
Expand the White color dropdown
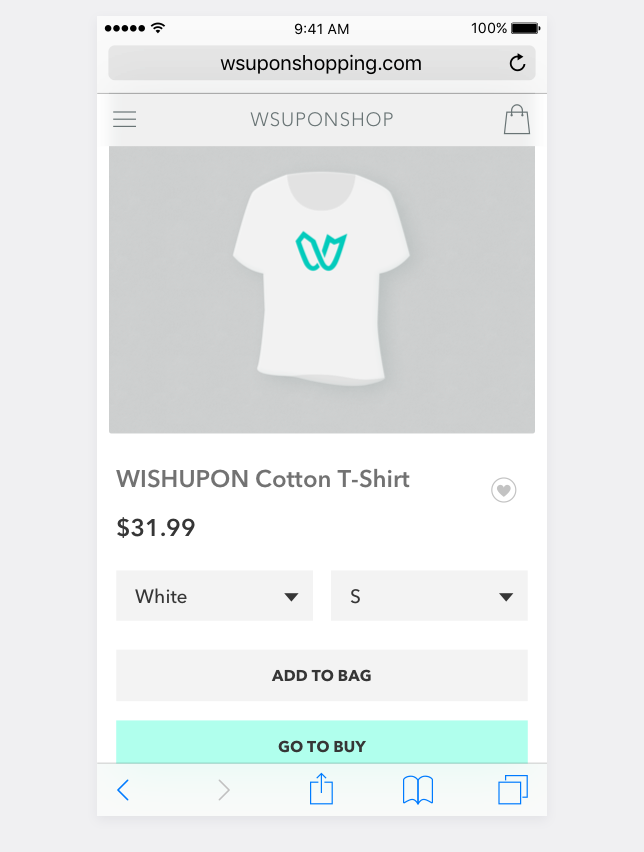coord(215,596)
